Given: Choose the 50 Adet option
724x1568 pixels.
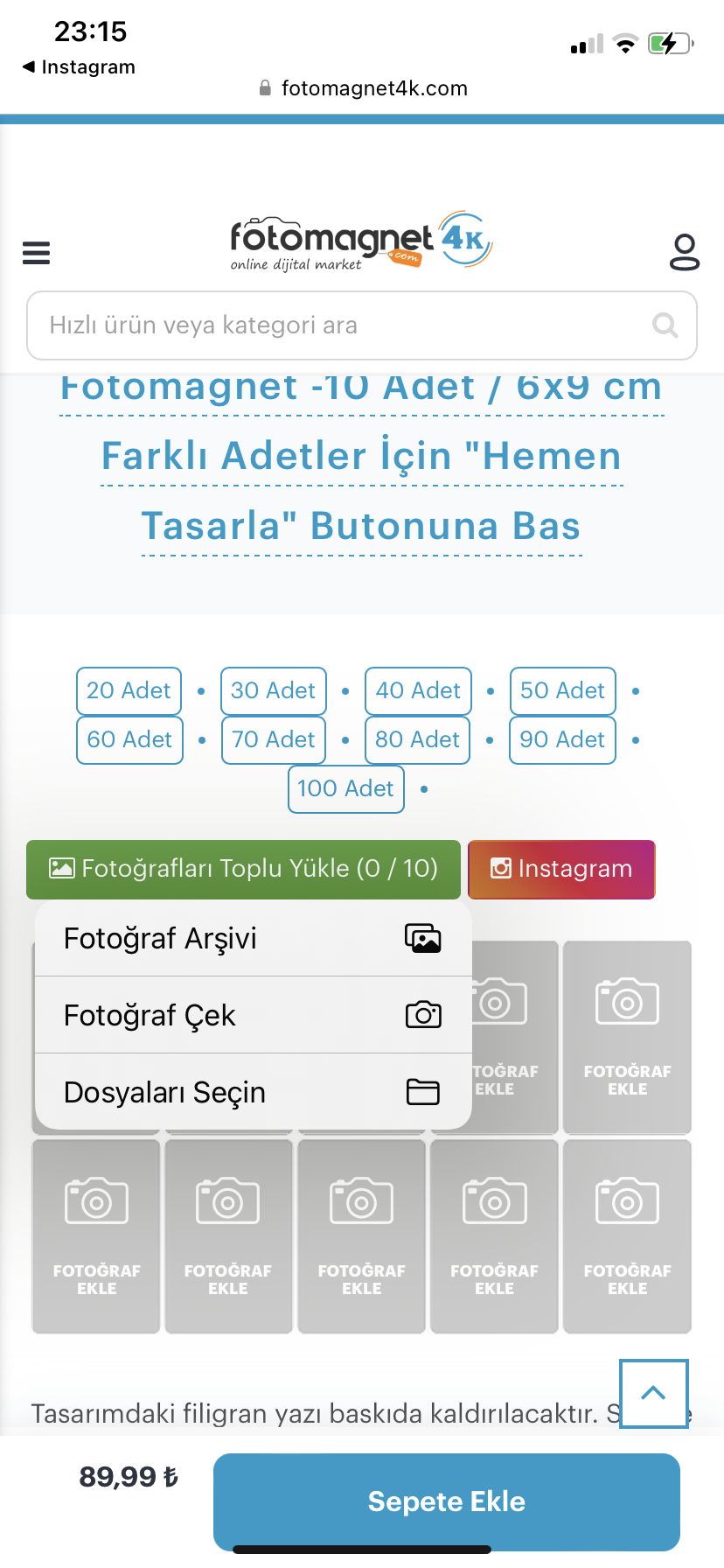Looking at the screenshot, I should [562, 690].
